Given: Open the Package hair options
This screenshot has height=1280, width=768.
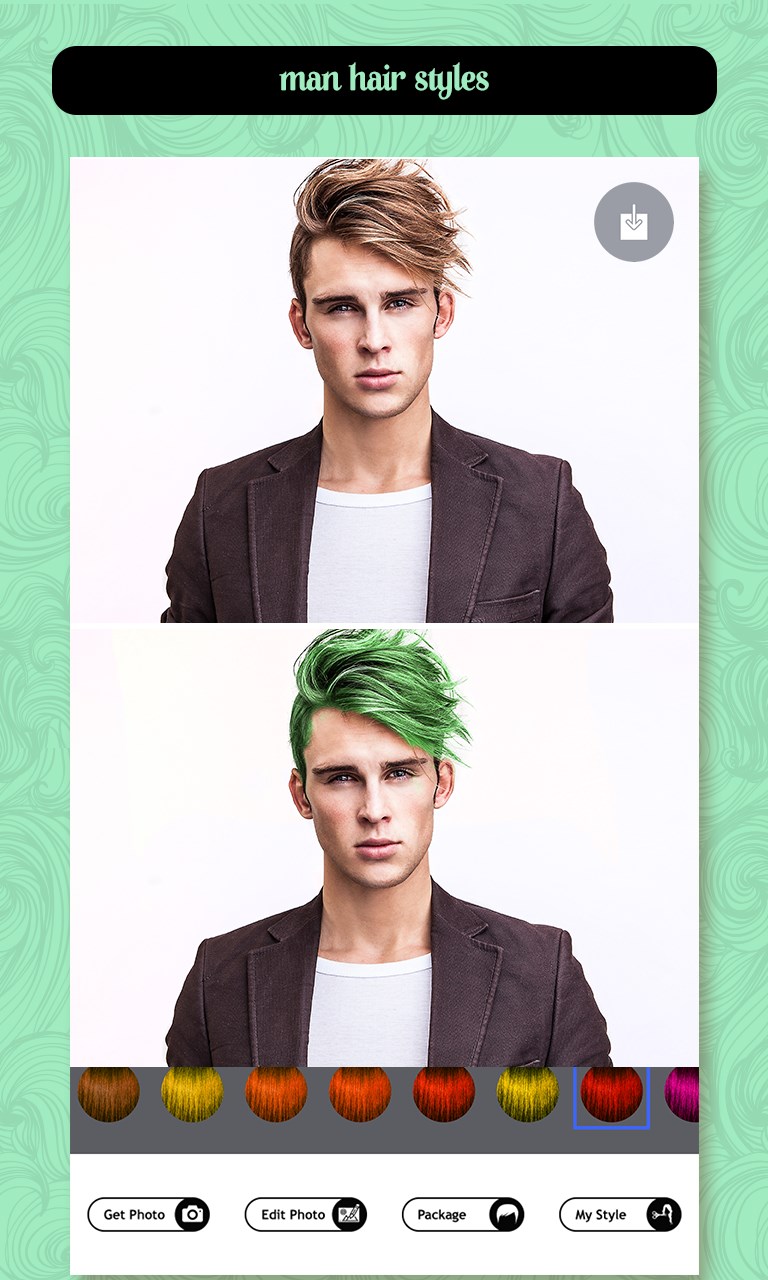Looking at the screenshot, I should point(462,1214).
